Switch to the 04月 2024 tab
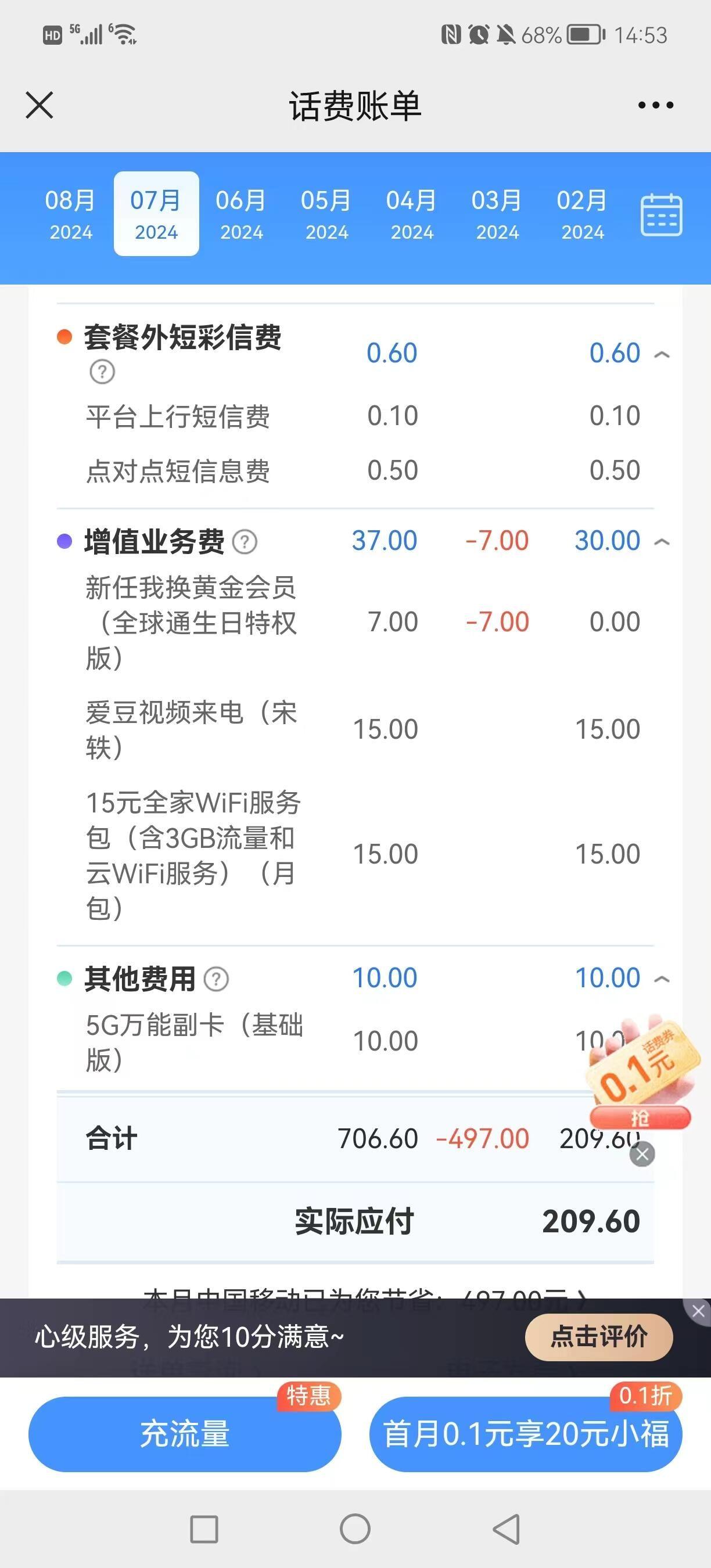Image resolution: width=711 pixels, height=1568 pixels. point(411,214)
